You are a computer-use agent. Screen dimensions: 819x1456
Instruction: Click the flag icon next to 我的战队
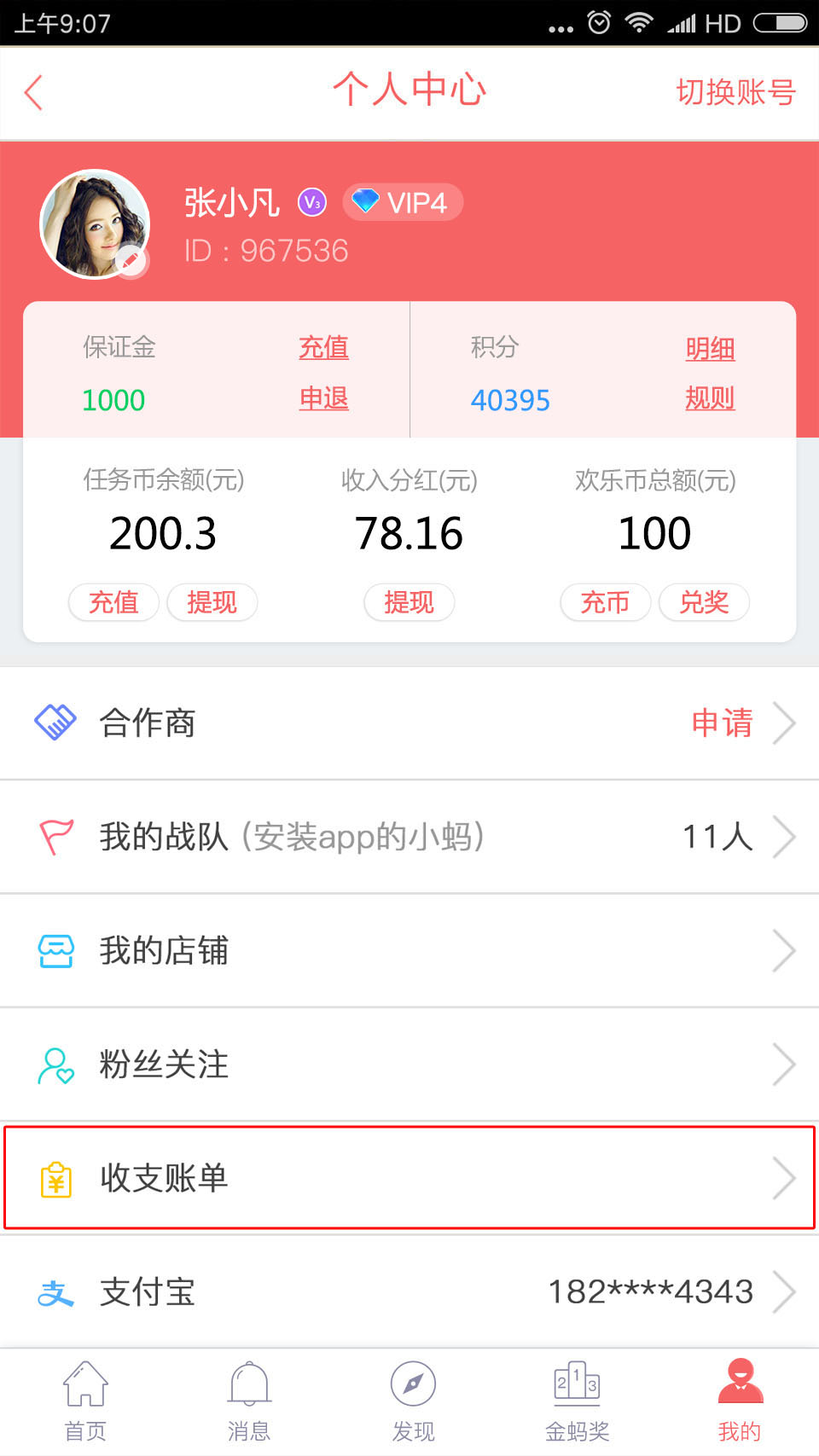[55, 836]
